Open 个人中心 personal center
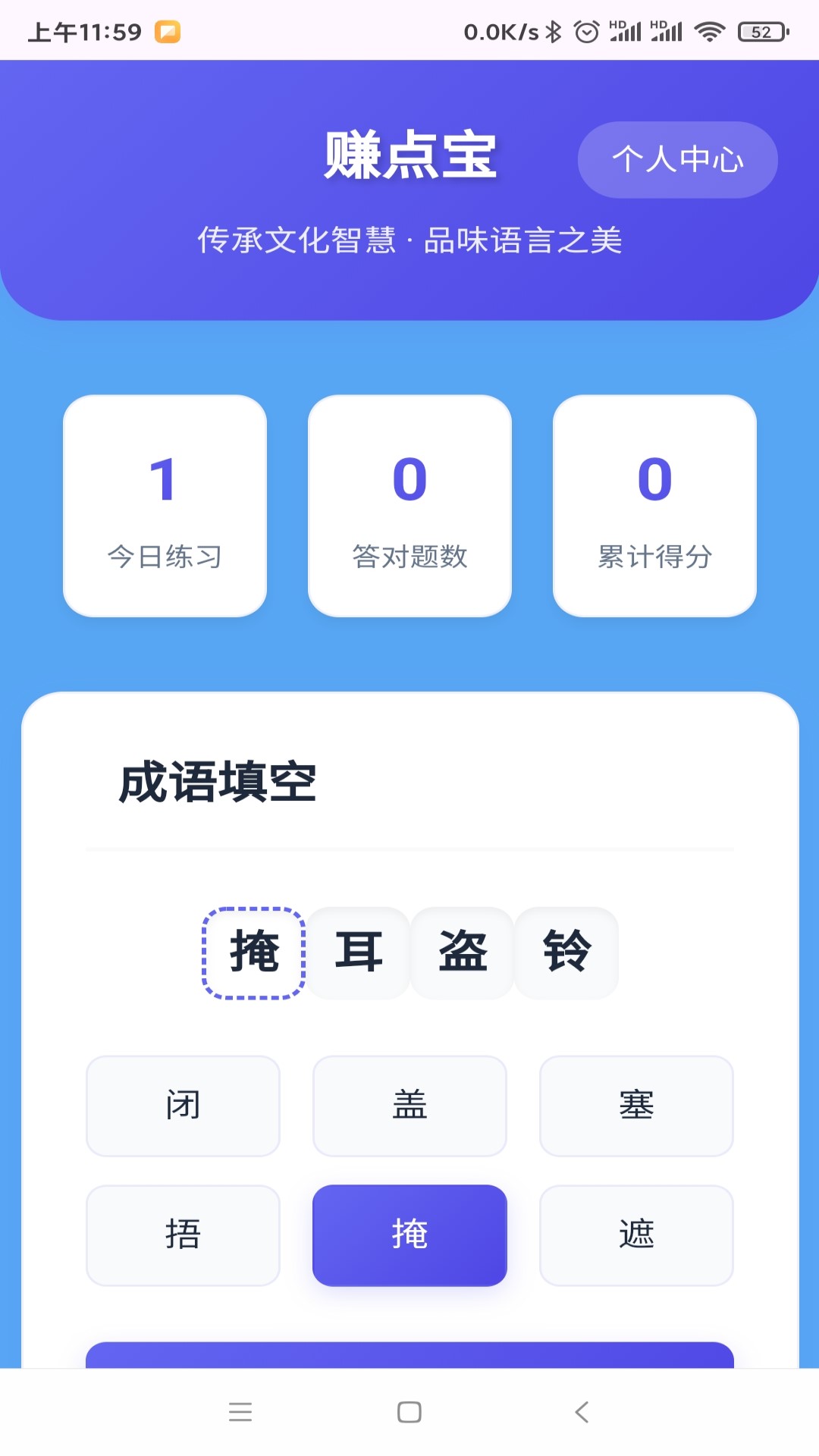819x1456 pixels. pyautogui.click(x=677, y=159)
